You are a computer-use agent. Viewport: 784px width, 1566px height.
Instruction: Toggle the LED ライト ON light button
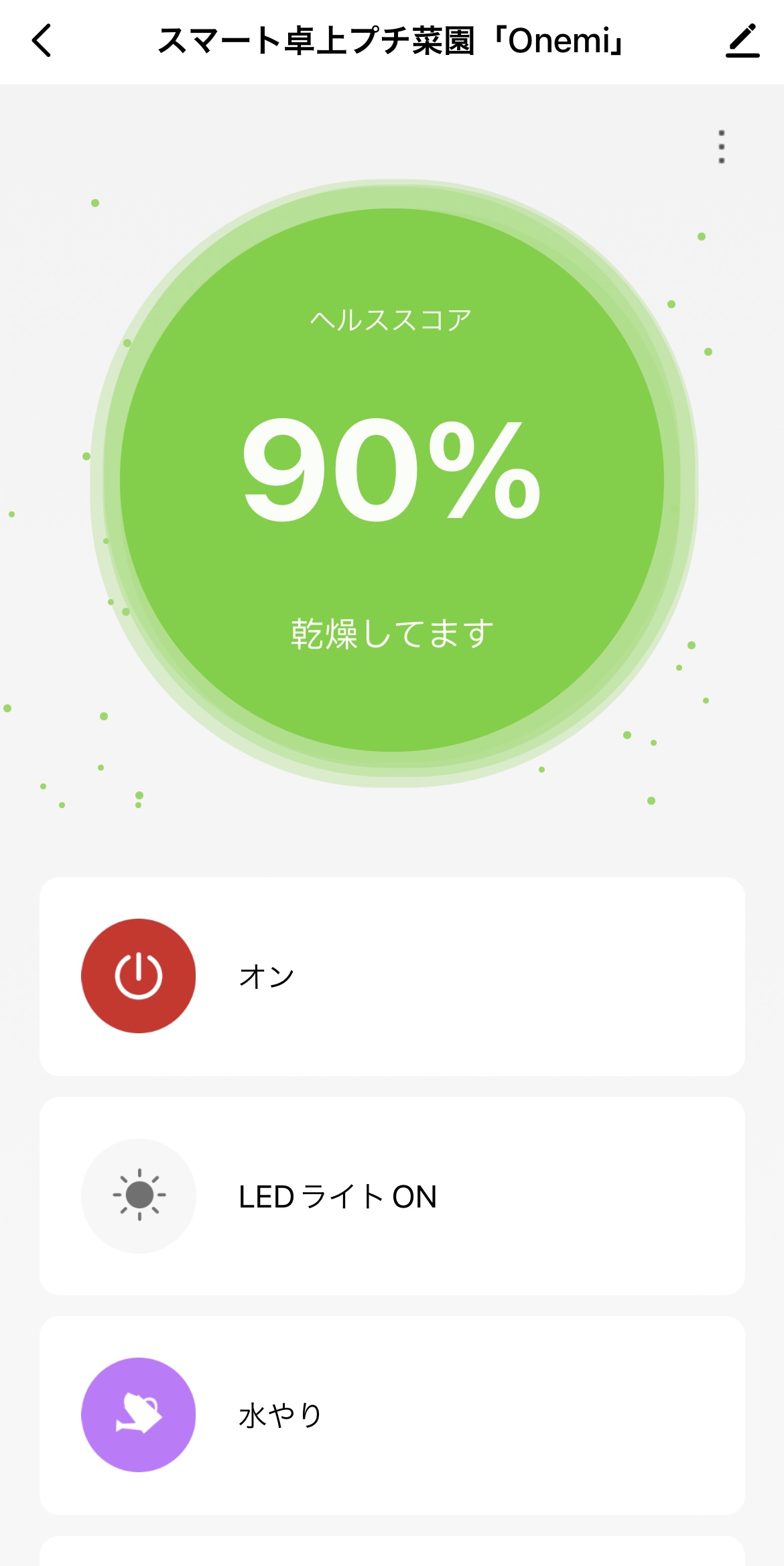point(139,1195)
